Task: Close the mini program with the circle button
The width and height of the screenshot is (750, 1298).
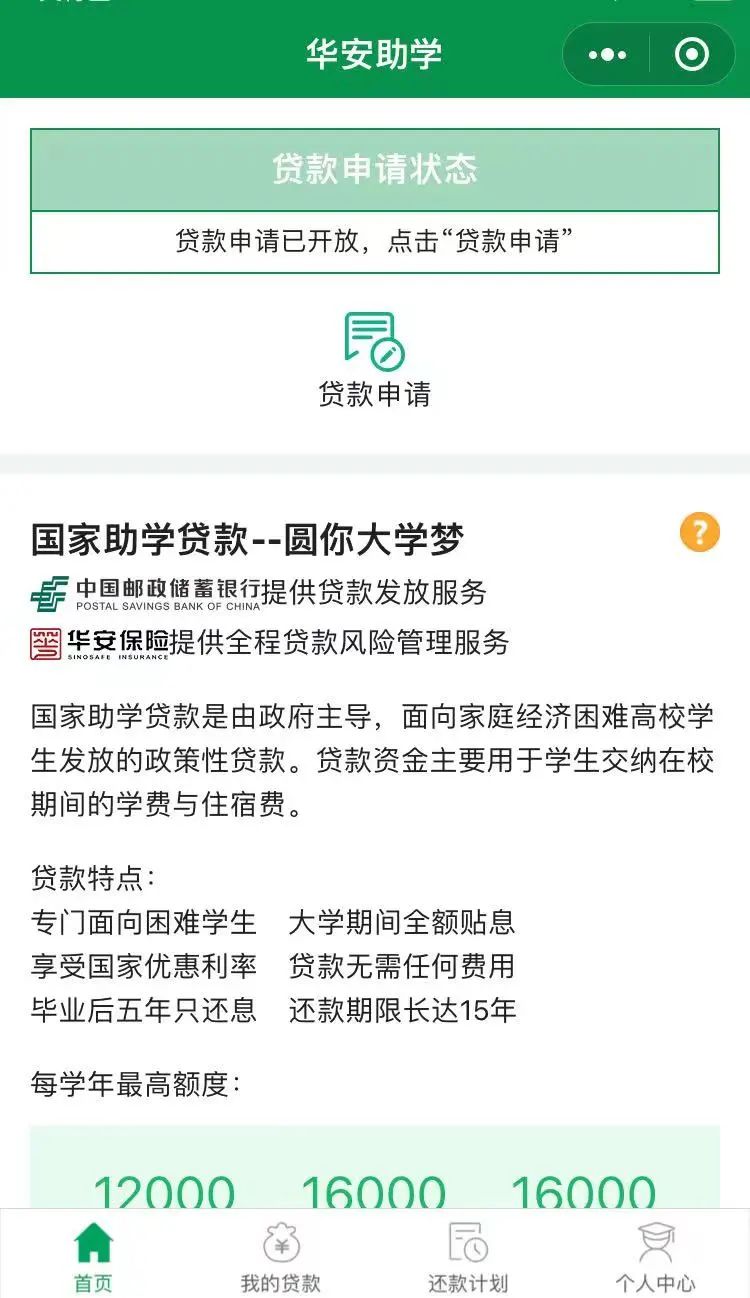Action: pos(692,55)
